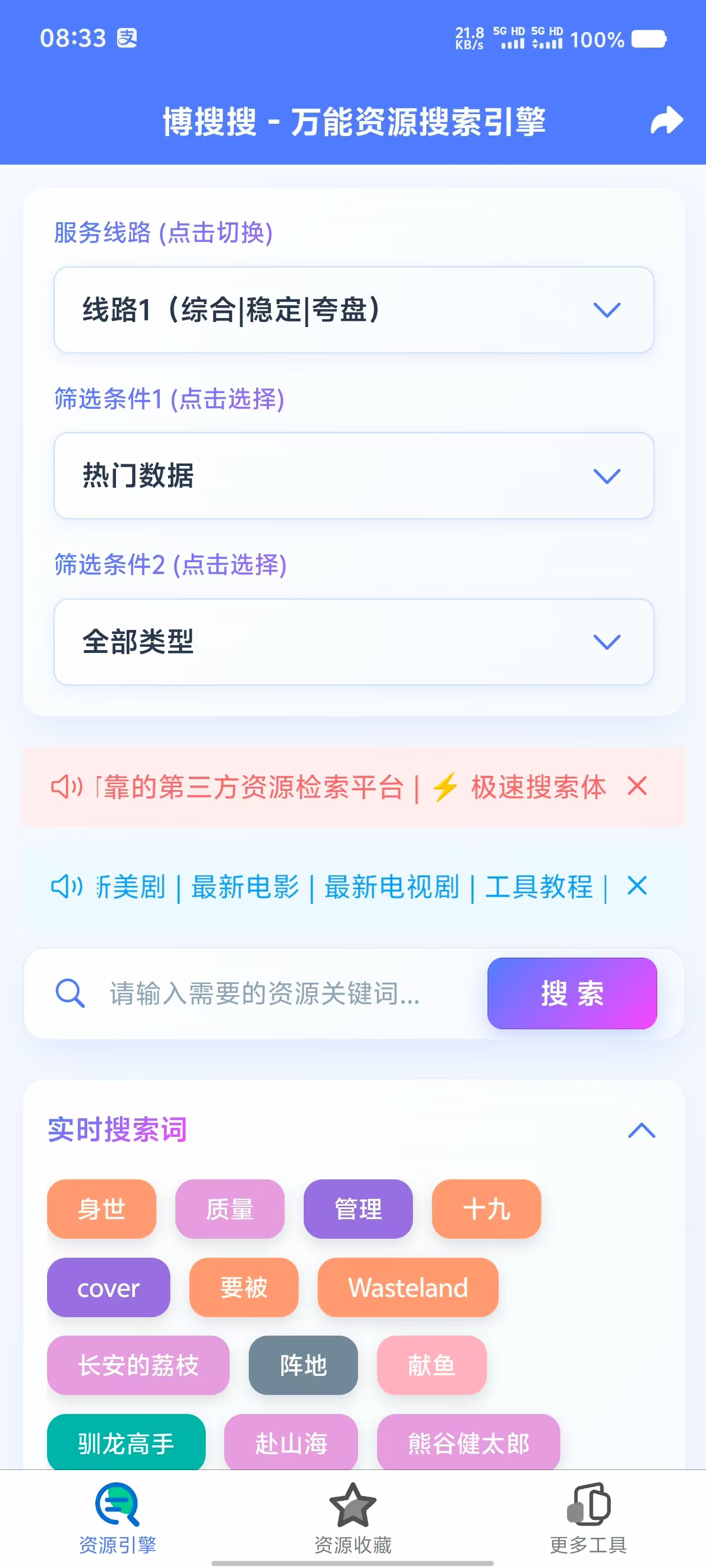Open the 热门数据 filter dropdown
The width and height of the screenshot is (706, 1568).
tap(354, 475)
